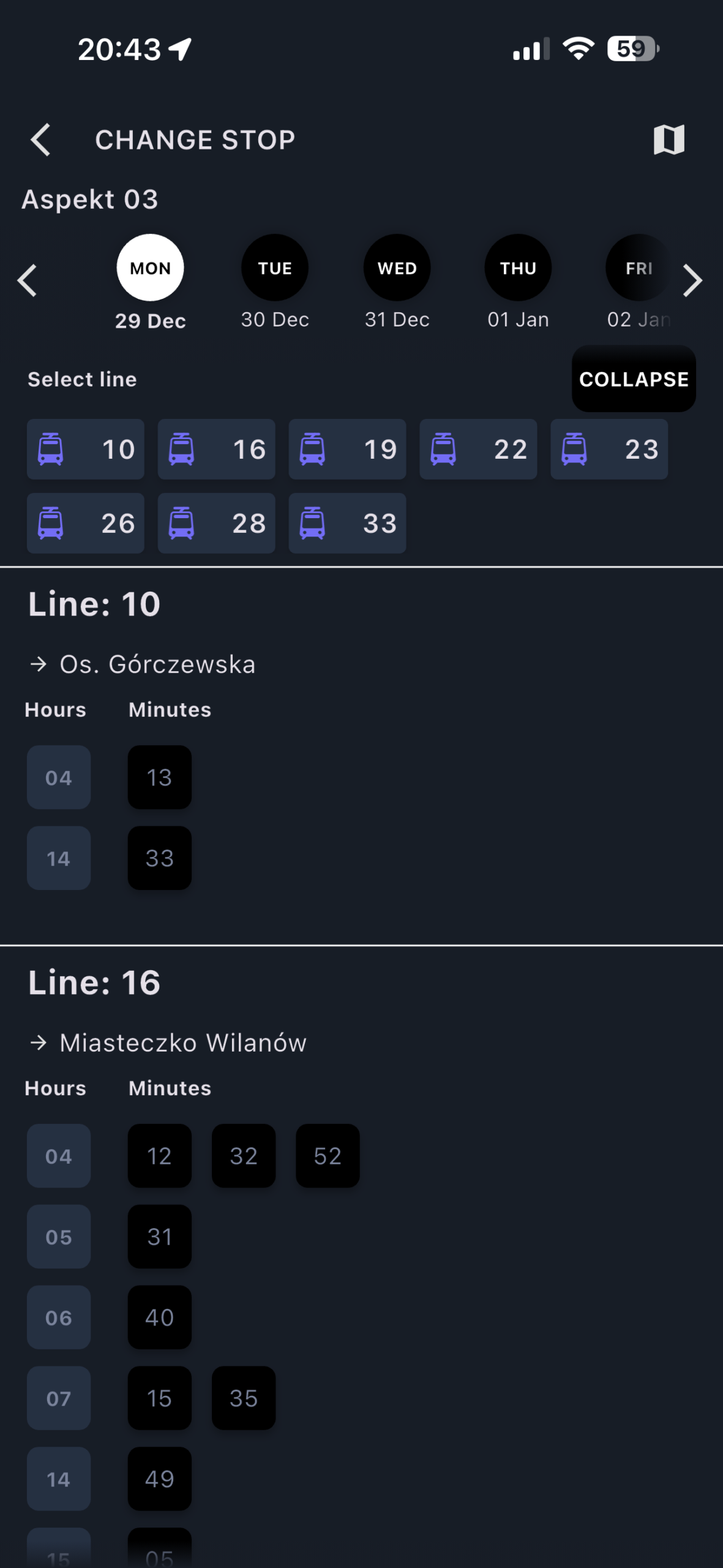This screenshot has height=1568, width=723.
Task: Switch to Wednesday 31 Dec
Action: pyautogui.click(x=397, y=268)
